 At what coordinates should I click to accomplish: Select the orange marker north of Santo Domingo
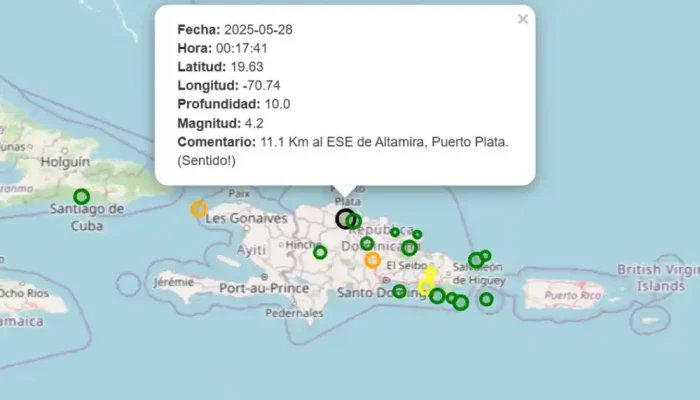coord(372,260)
